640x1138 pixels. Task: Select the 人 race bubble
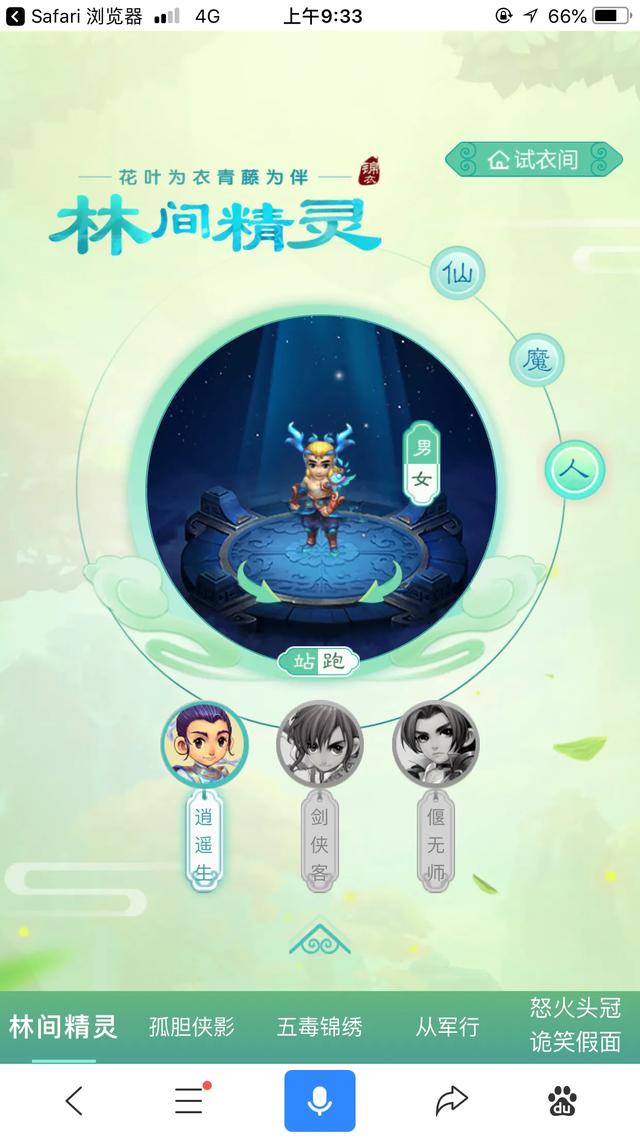[x=575, y=470]
